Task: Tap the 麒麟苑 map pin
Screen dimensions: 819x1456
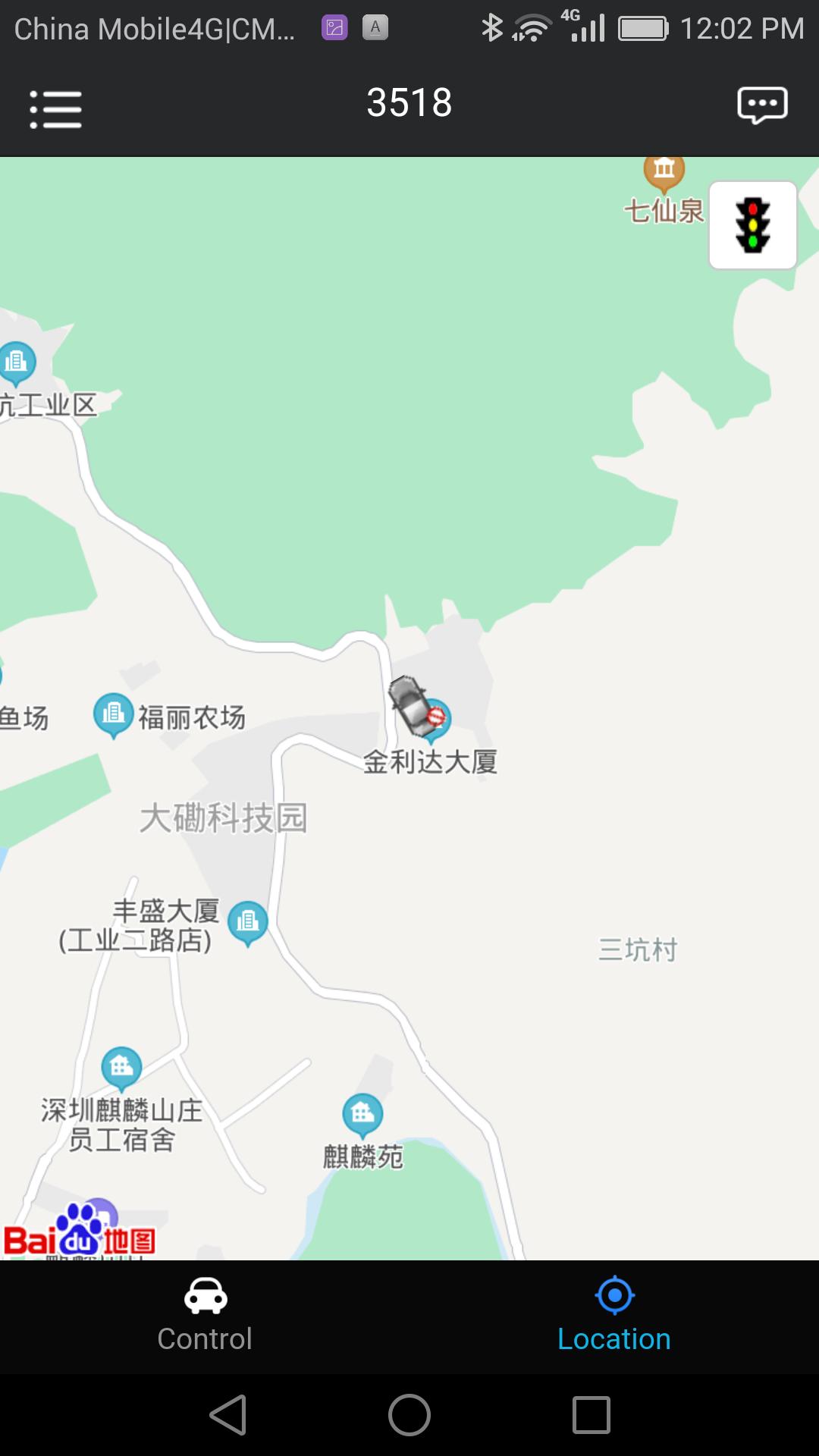Action: 362,1115
